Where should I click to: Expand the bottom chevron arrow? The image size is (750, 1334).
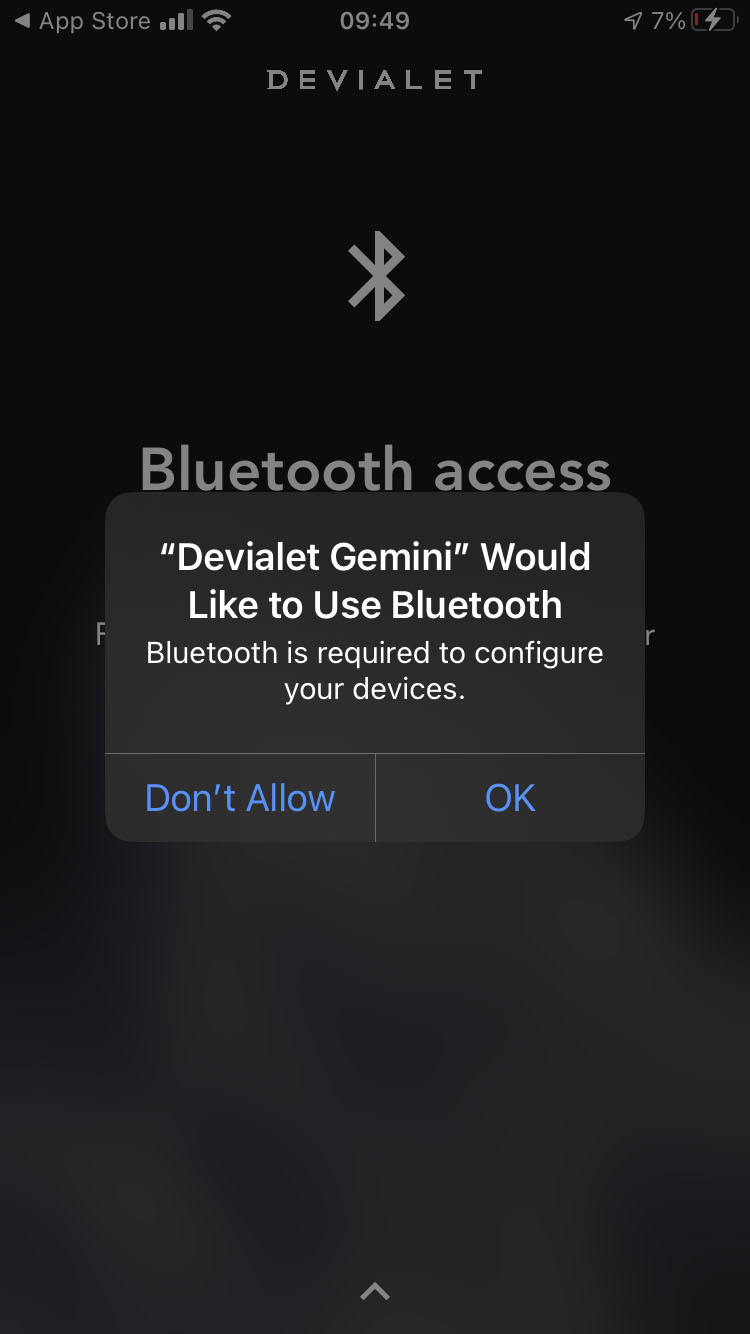point(375,1291)
